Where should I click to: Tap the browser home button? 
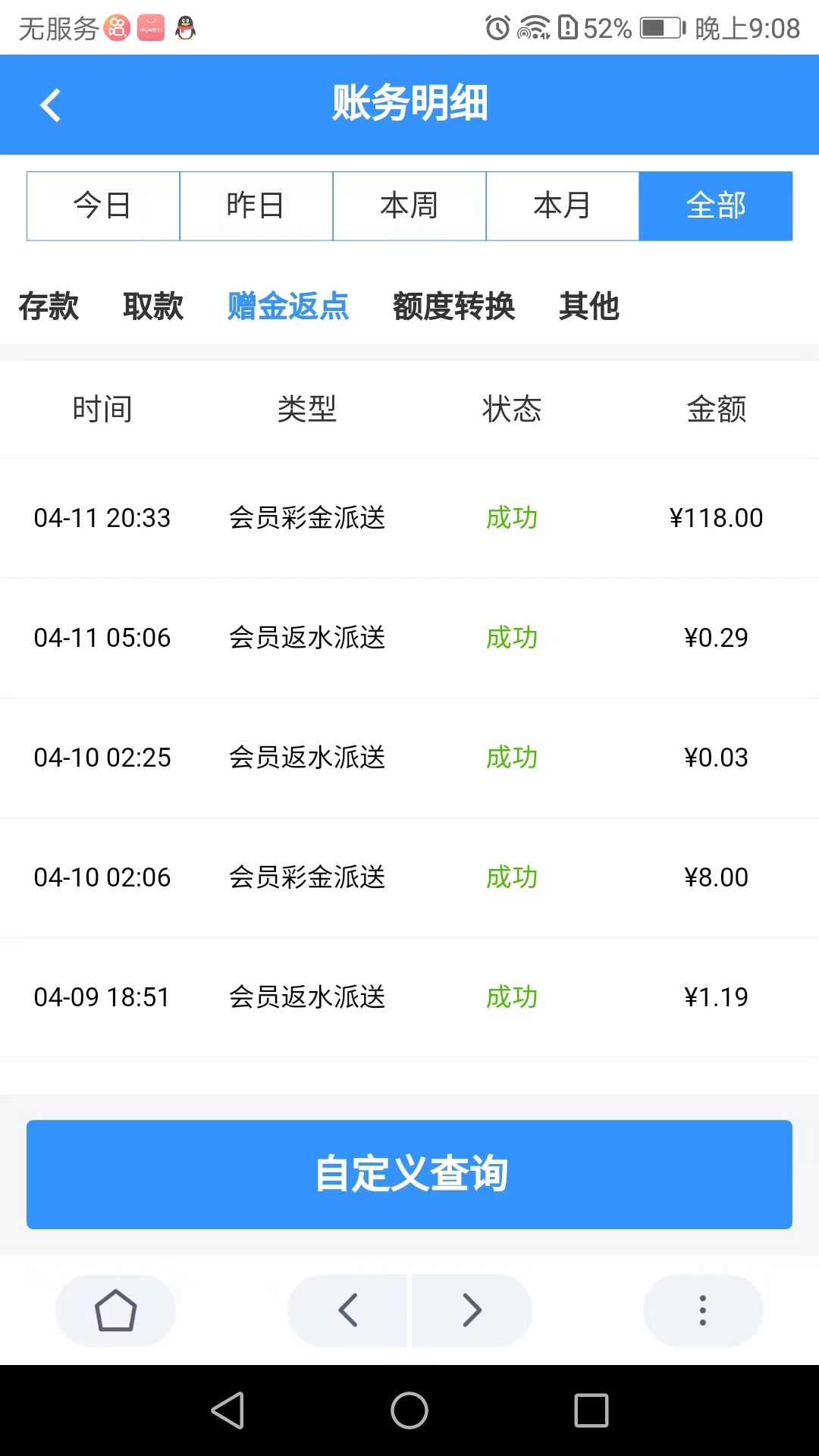115,1310
